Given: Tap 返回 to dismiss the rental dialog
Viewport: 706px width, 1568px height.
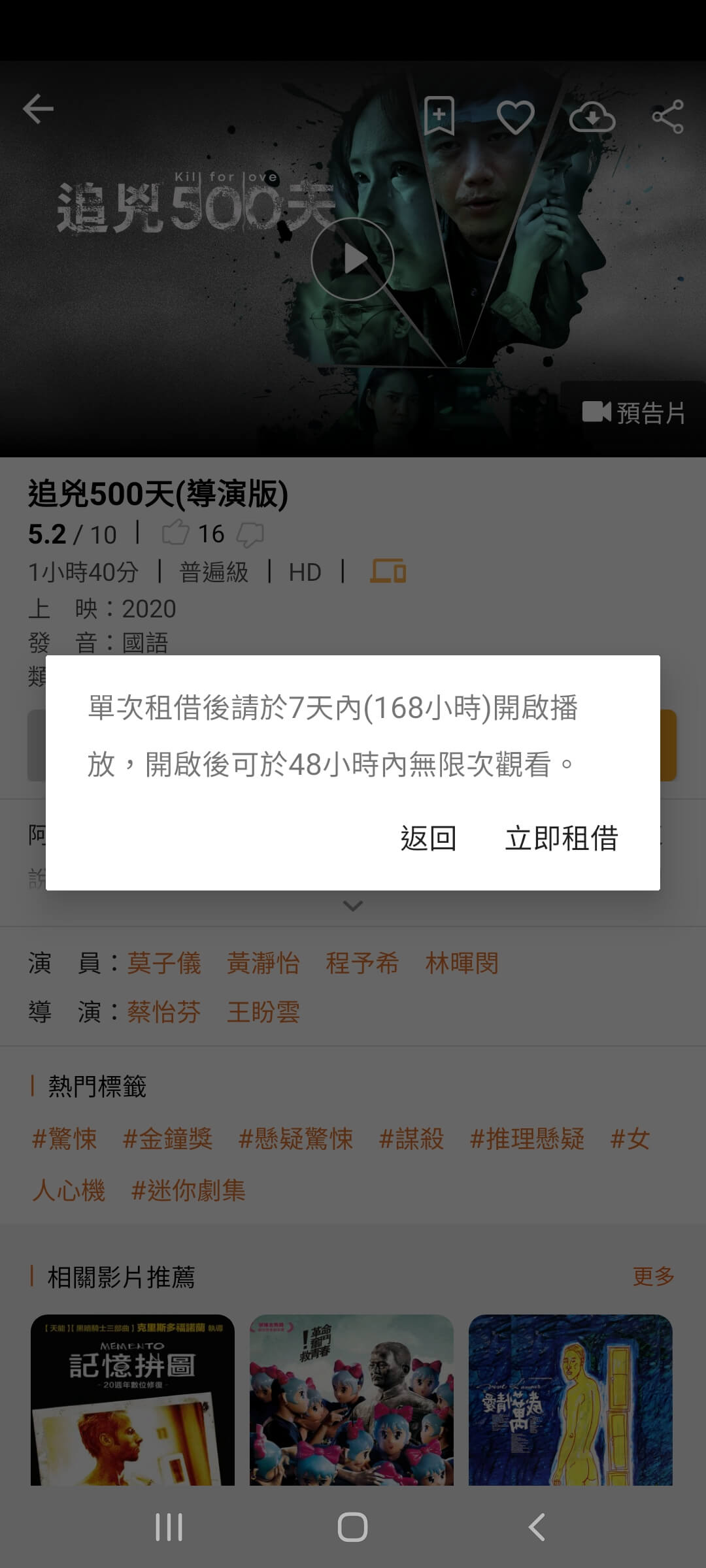Looking at the screenshot, I should coord(428,838).
